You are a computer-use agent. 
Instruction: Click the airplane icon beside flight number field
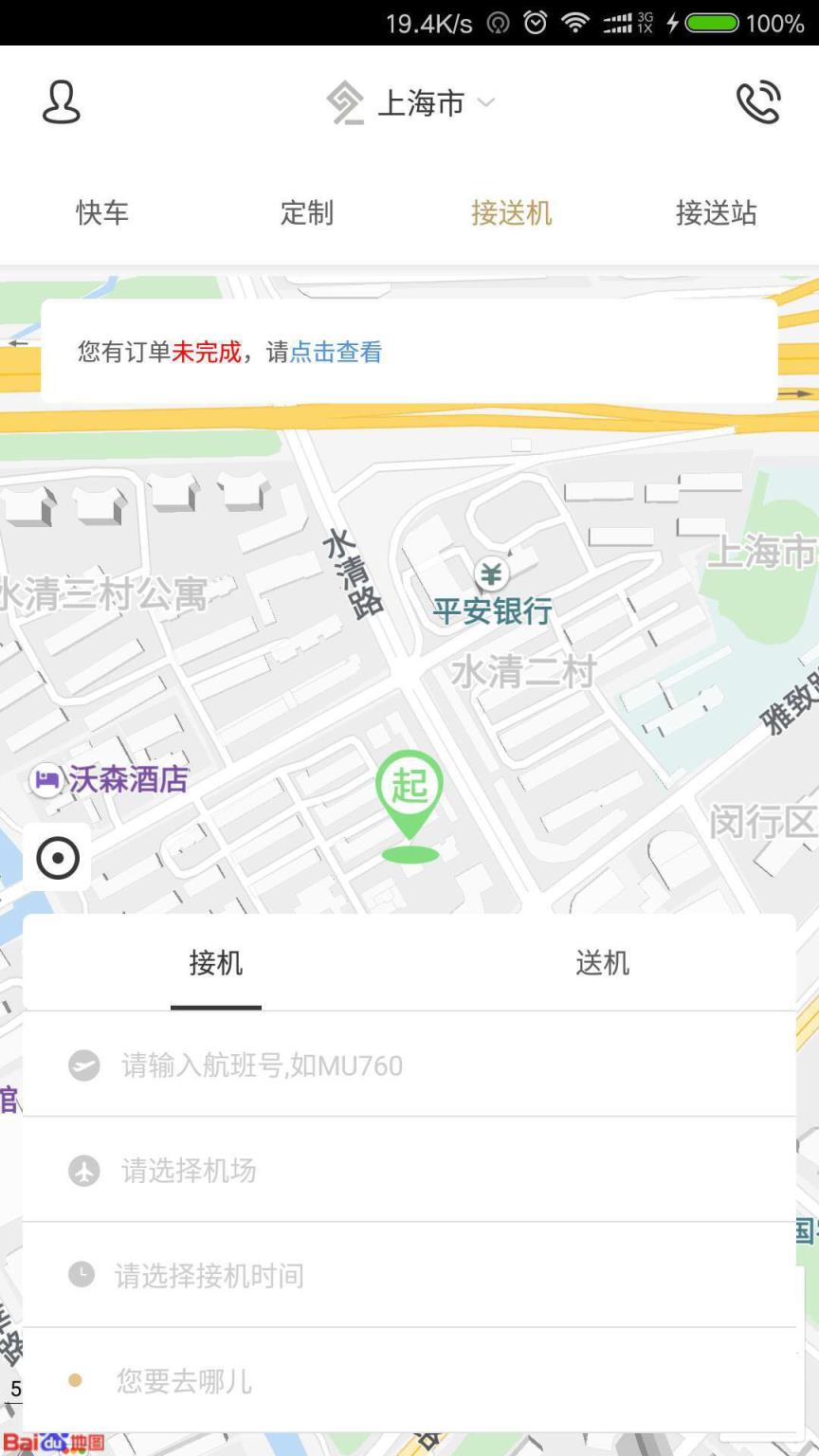(x=84, y=1065)
